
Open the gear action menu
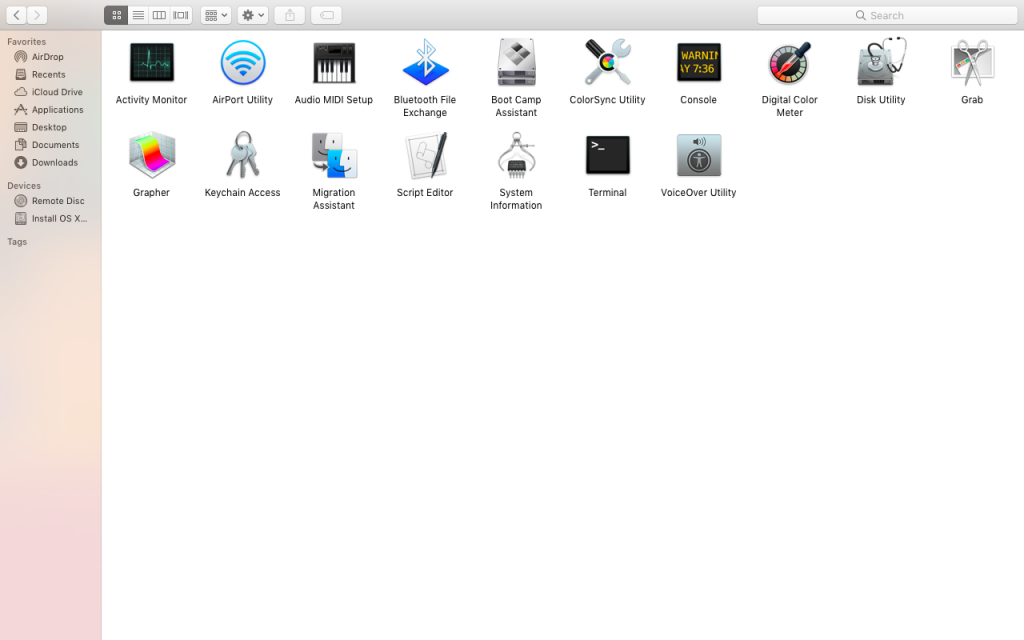click(x=253, y=15)
